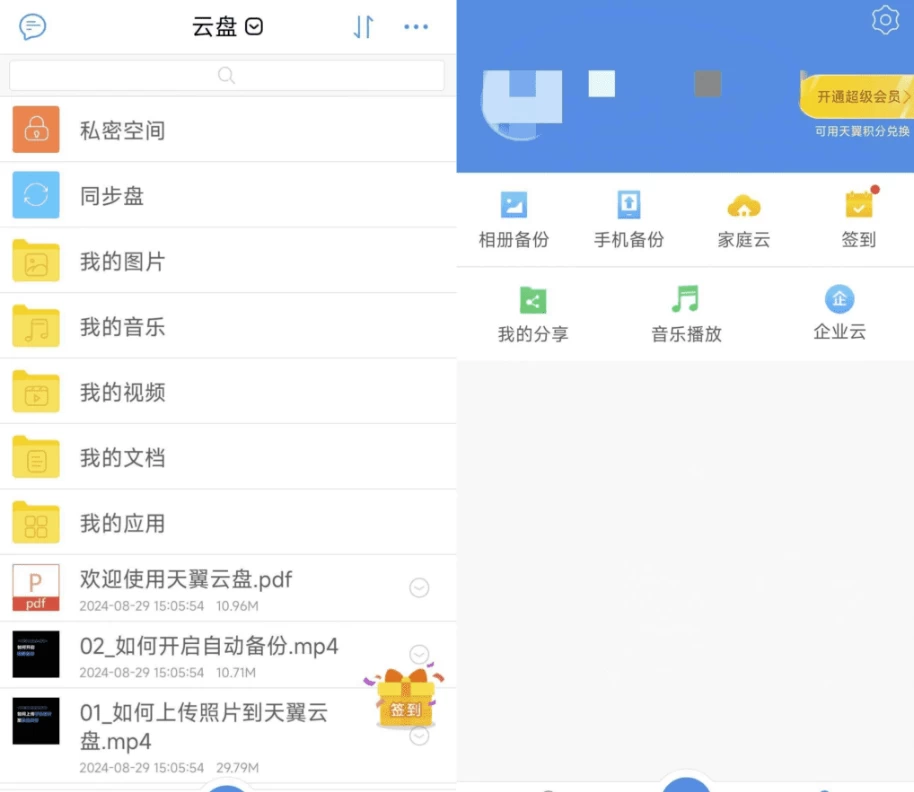The image size is (914, 792).
Task: Open 相册备份 album backup
Action: click(x=514, y=220)
